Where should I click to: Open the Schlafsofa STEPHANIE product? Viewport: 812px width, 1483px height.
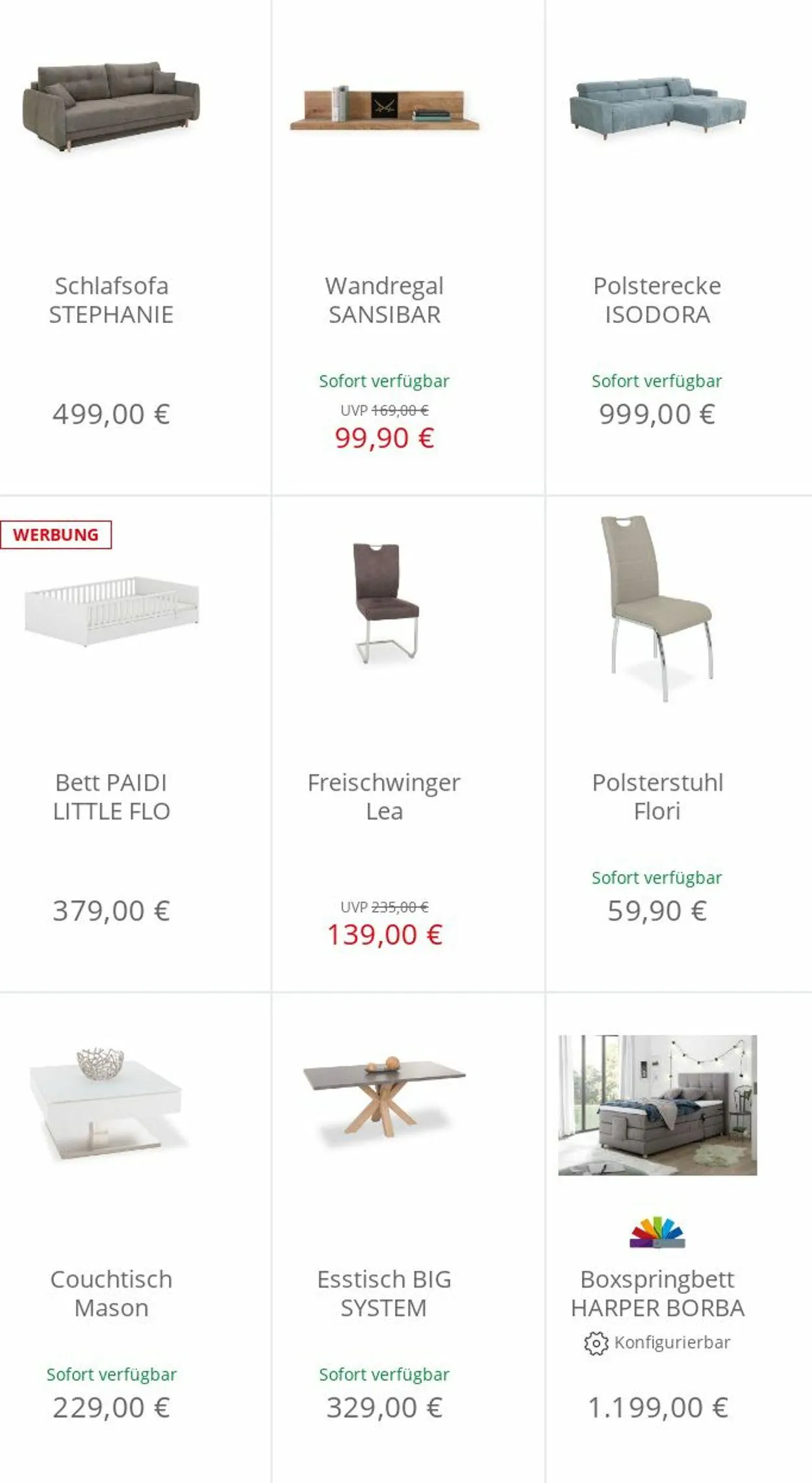click(x=111, y=300)
